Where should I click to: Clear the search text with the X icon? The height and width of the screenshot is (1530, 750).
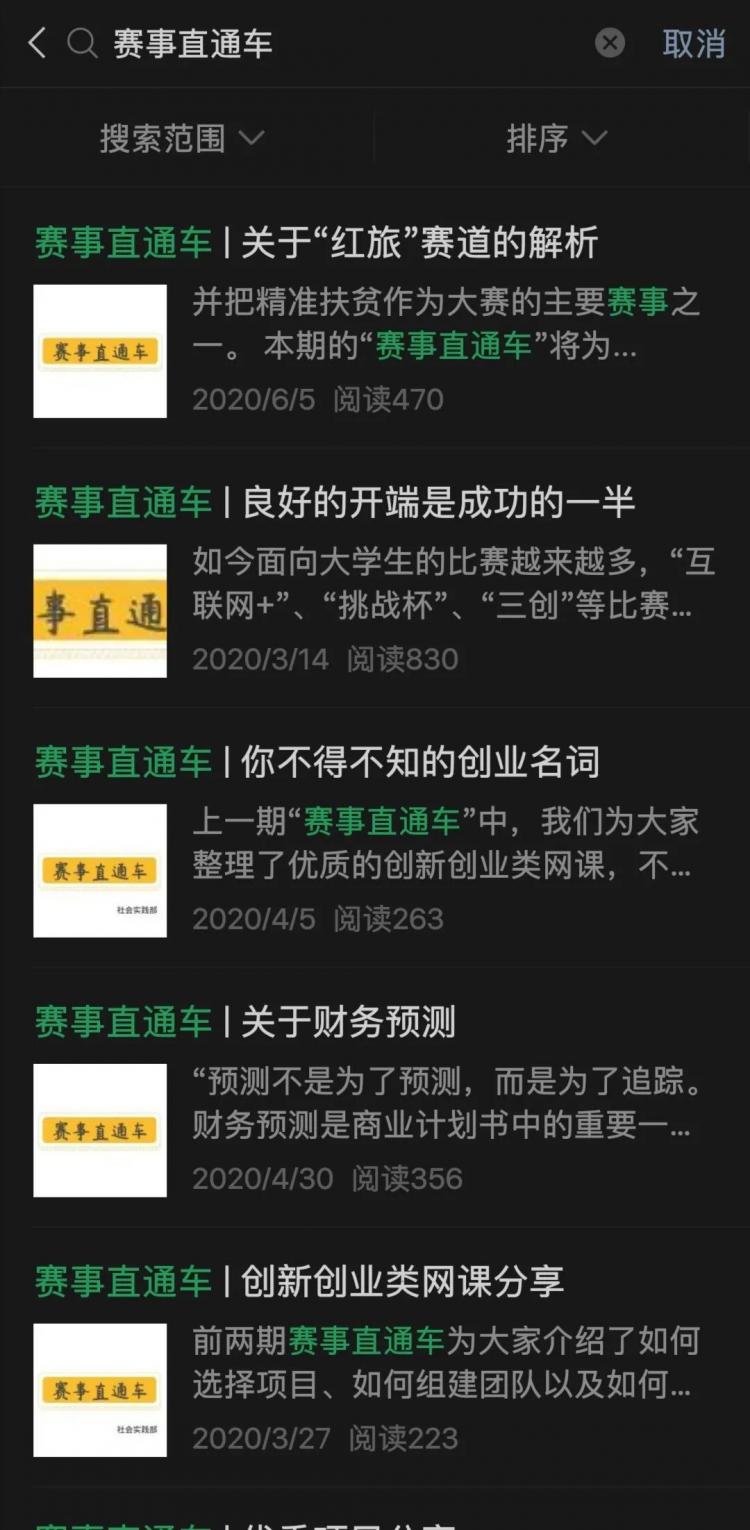pos(610,43)
